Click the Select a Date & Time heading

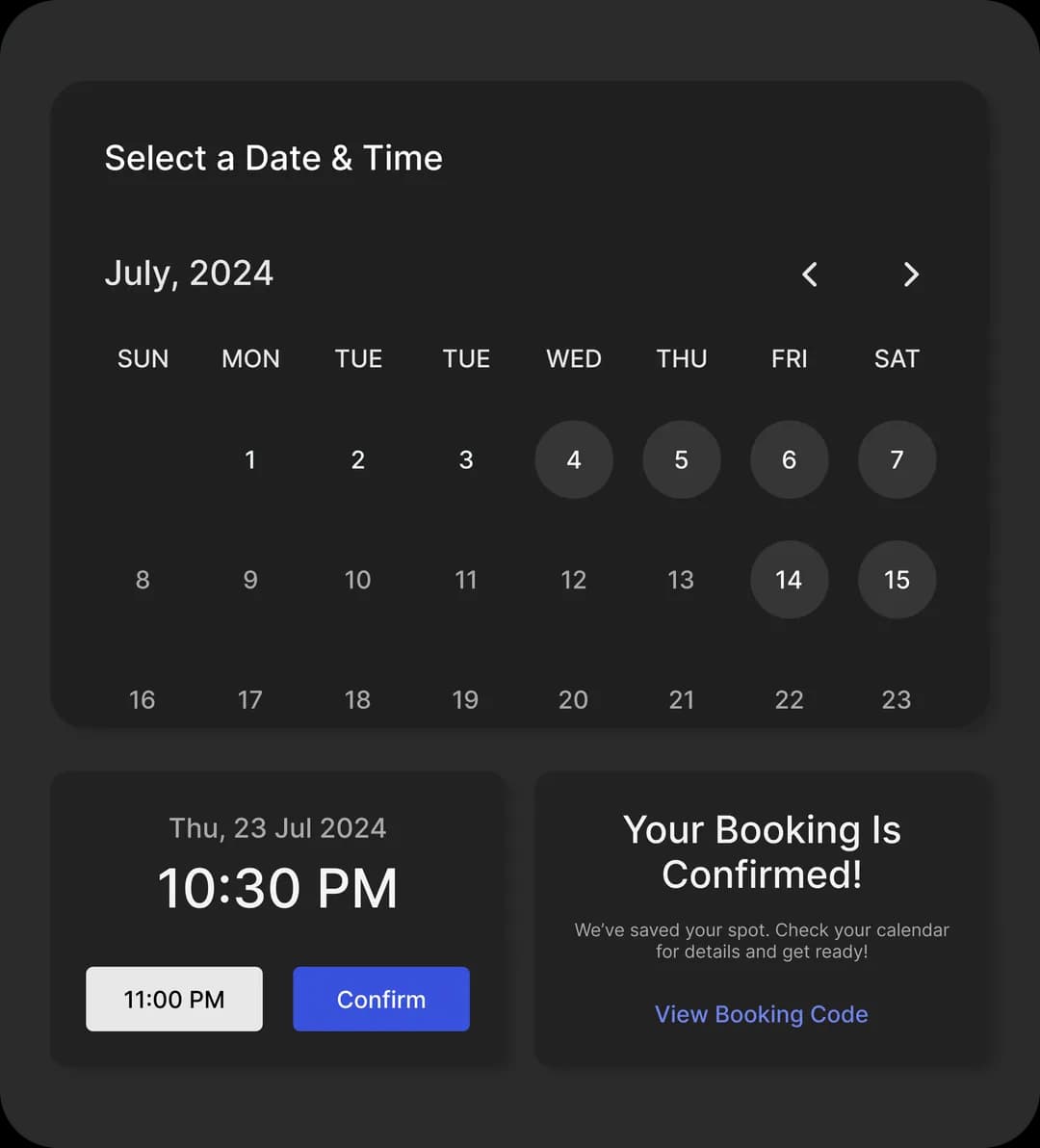[273, 158]
